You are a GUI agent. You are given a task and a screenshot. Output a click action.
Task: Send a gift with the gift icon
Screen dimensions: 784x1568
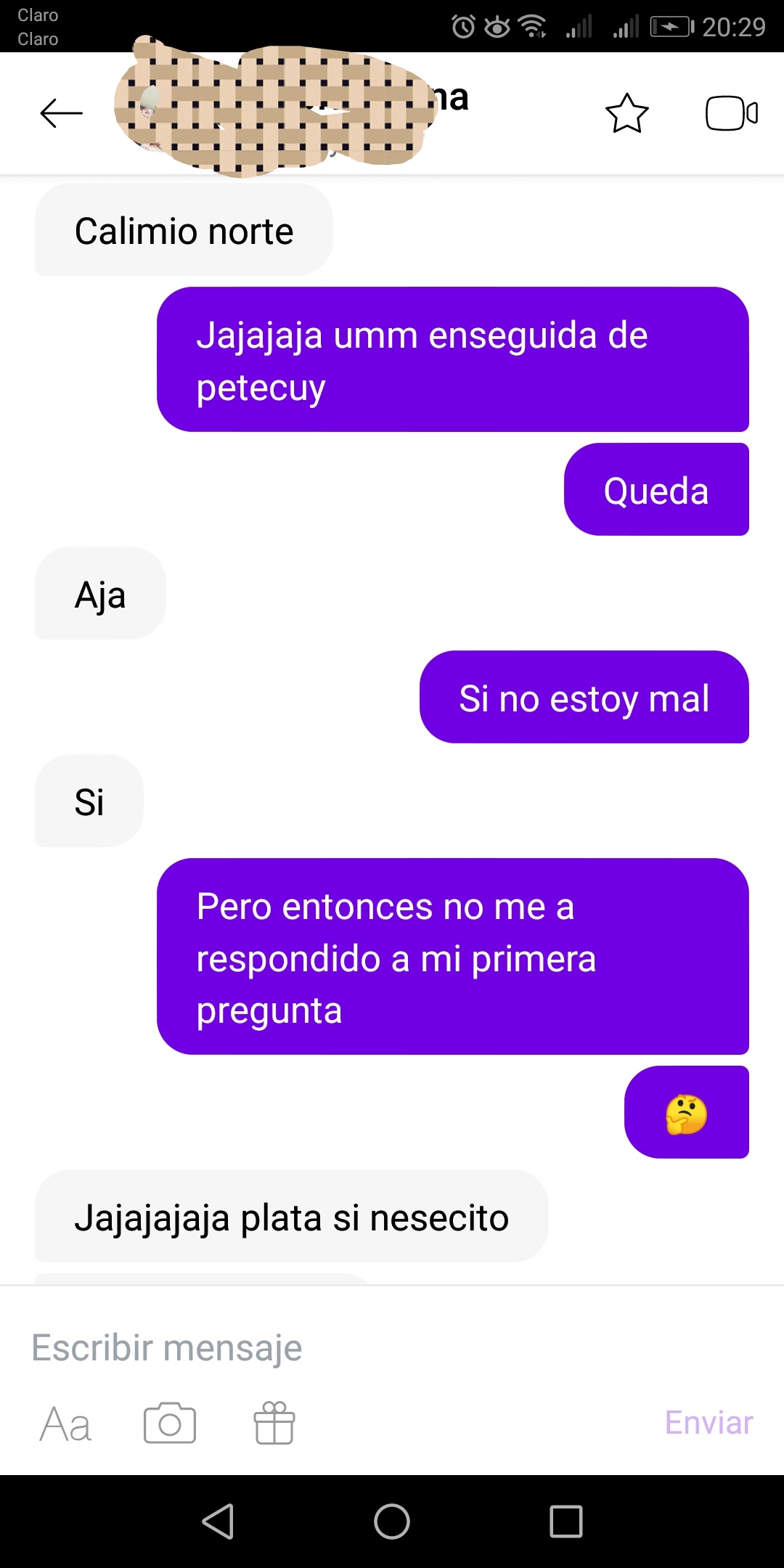pyautogui.click(x=274, y=1424)
